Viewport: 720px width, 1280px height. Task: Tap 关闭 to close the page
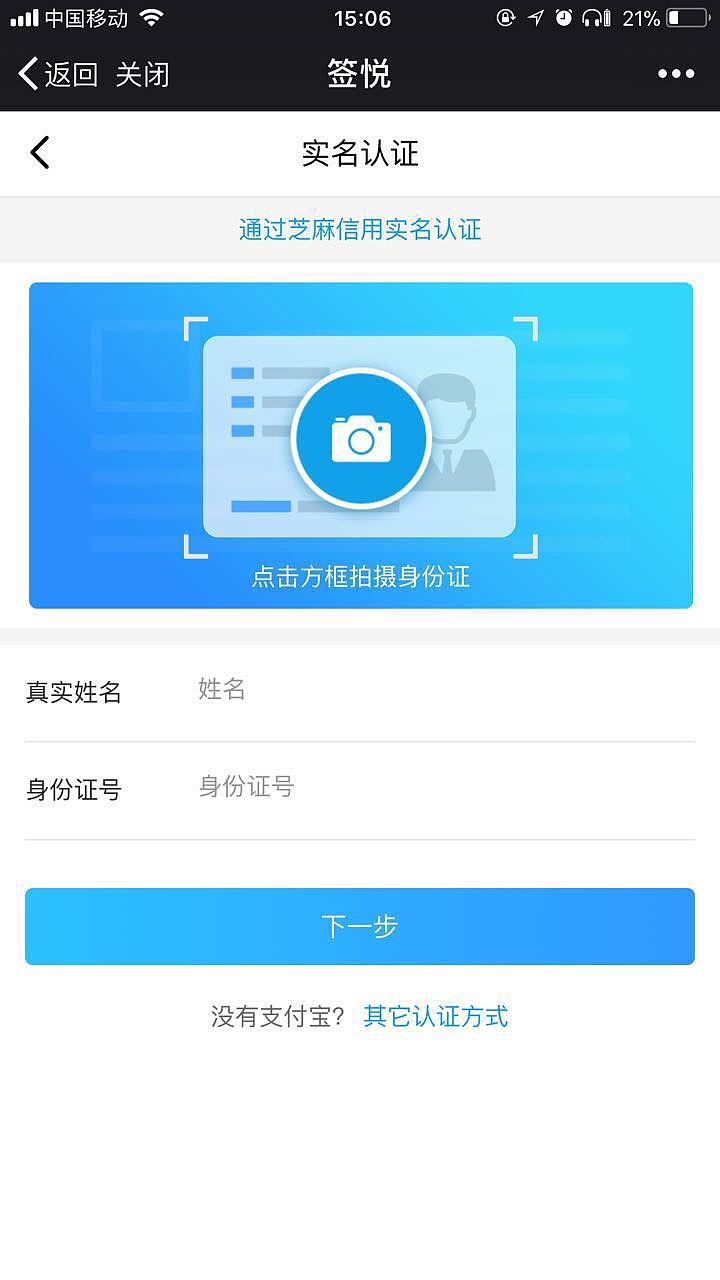(x=143, y=73)
